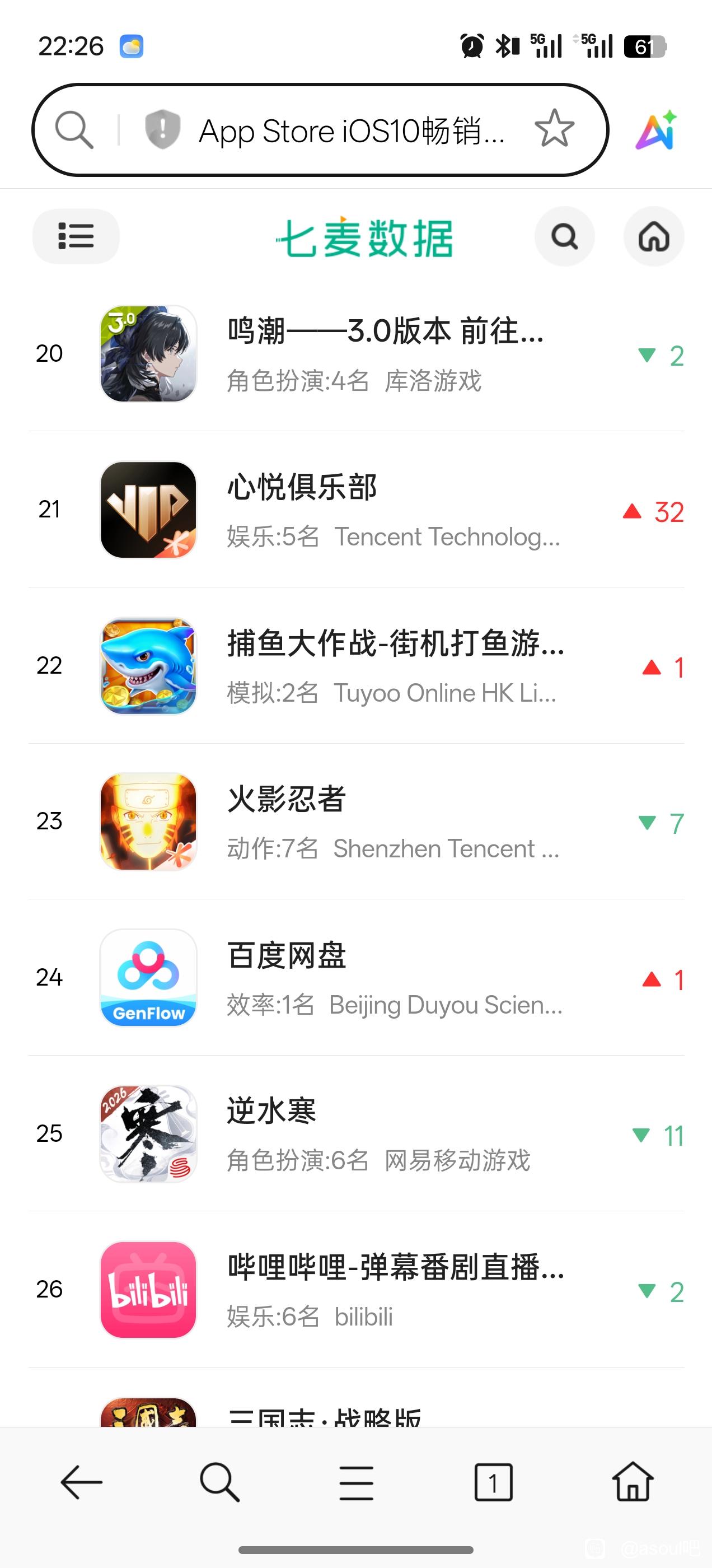This screenshot has width=712, height=1568.
Task: Open the browser tab switcher
Action: pos(493,1482)
